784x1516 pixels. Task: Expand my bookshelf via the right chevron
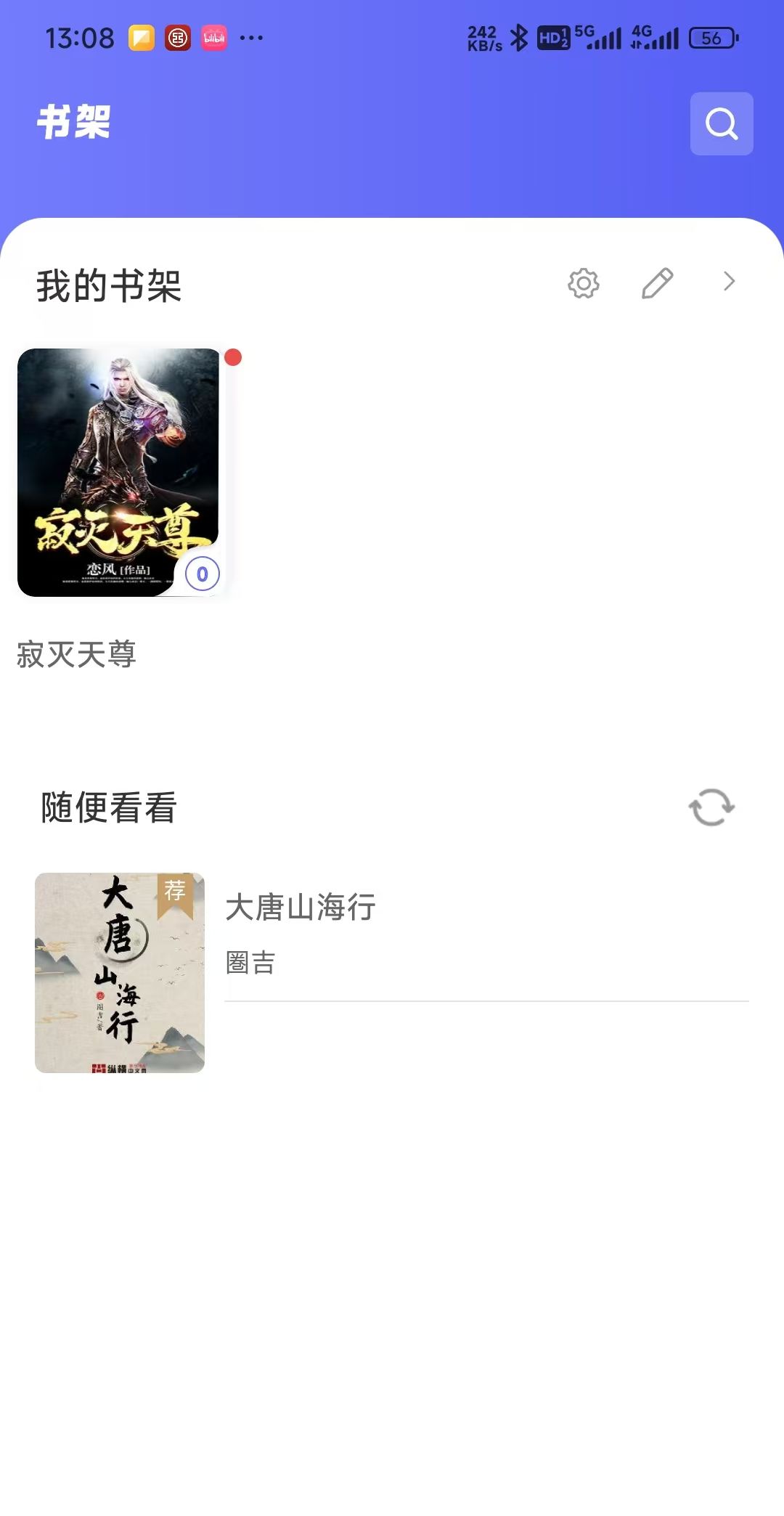[728, 283]
